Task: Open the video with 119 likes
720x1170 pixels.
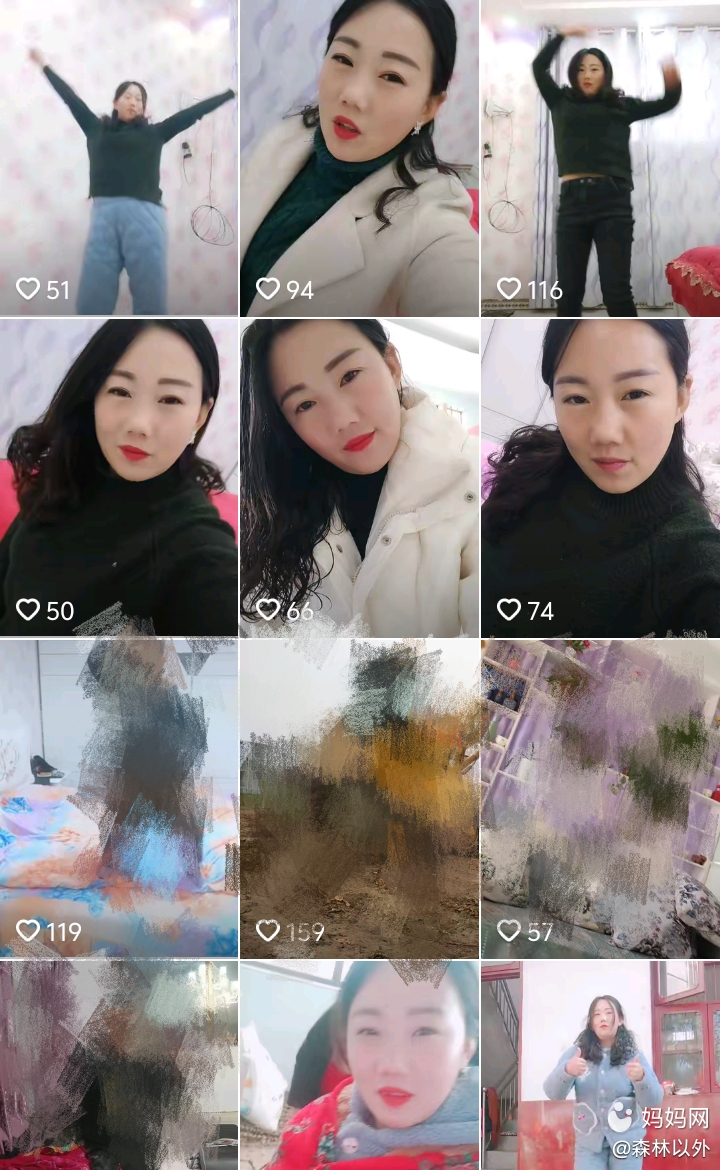Action: click(118, 798)
